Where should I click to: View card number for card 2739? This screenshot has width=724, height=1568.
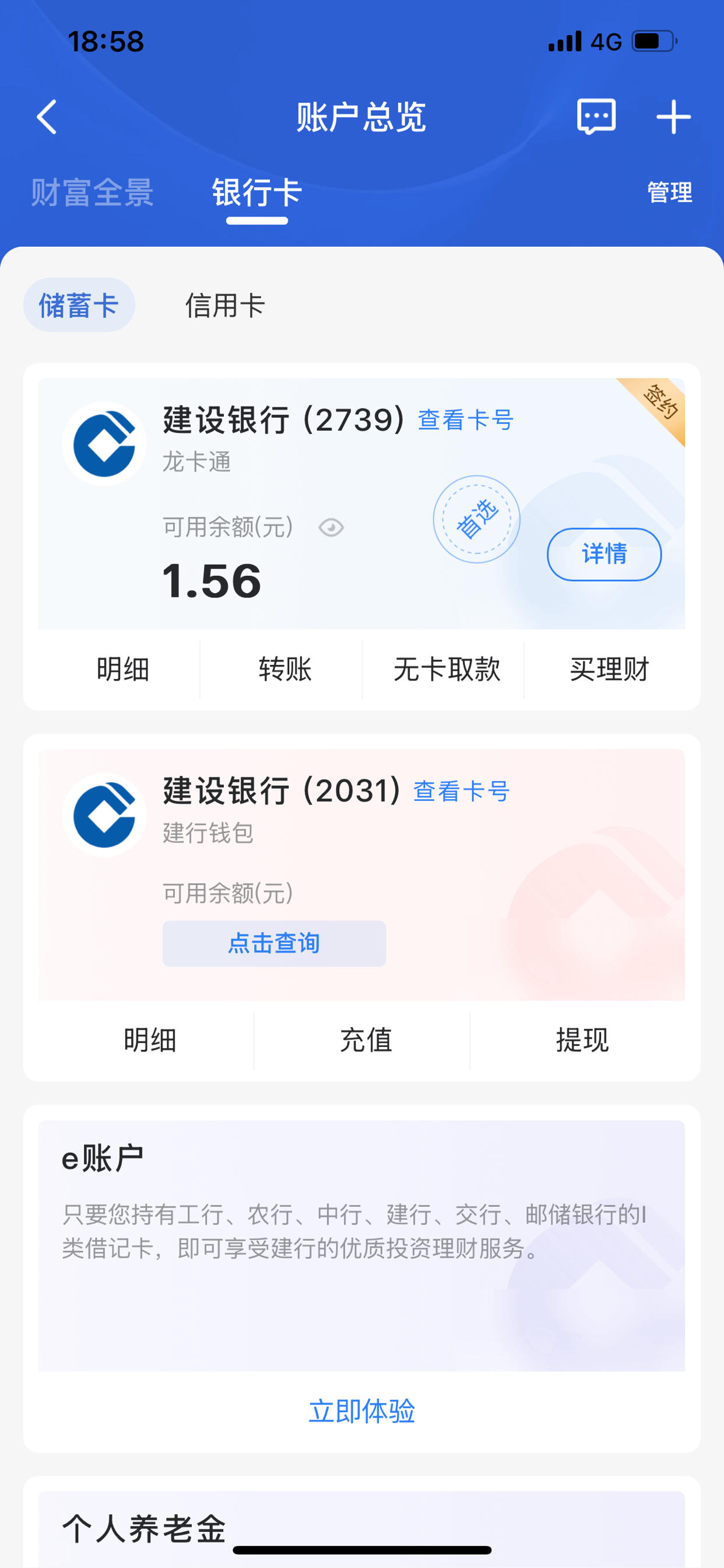465,420
